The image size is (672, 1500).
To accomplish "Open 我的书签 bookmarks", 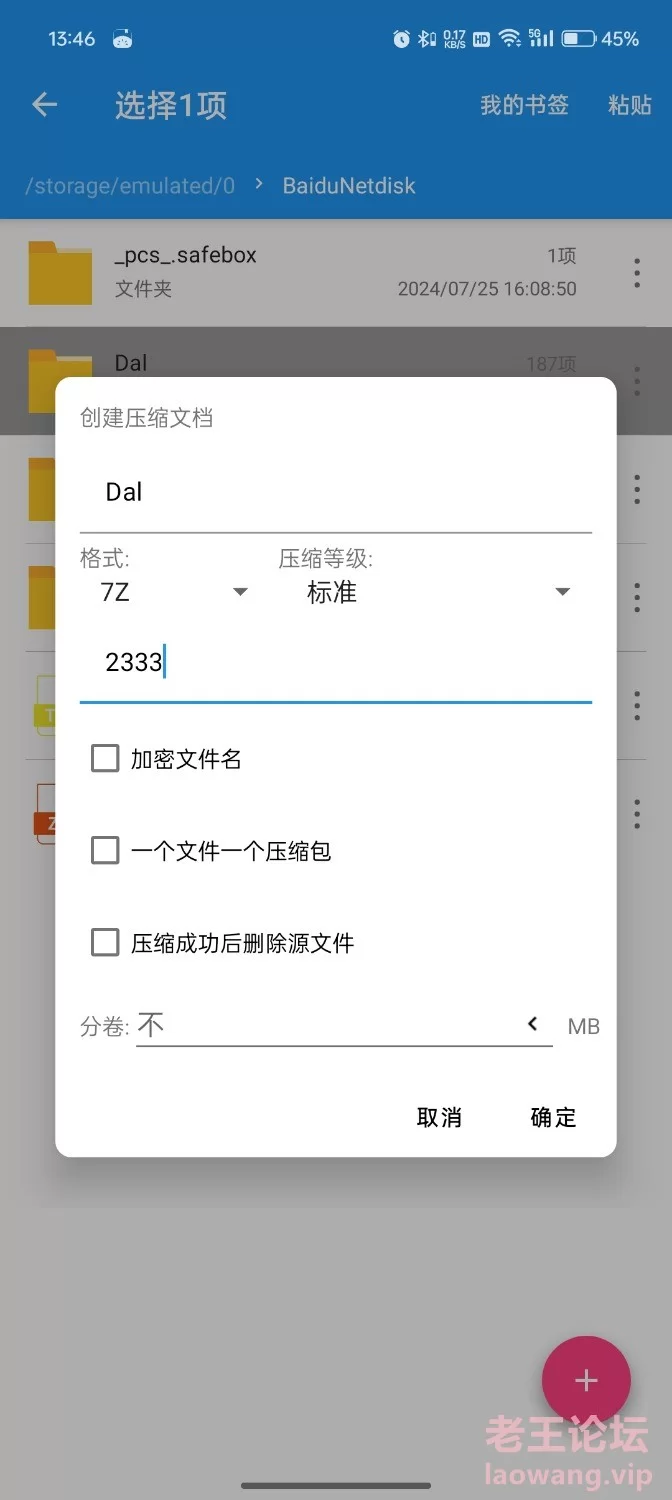I will click(x=524, y=104).
